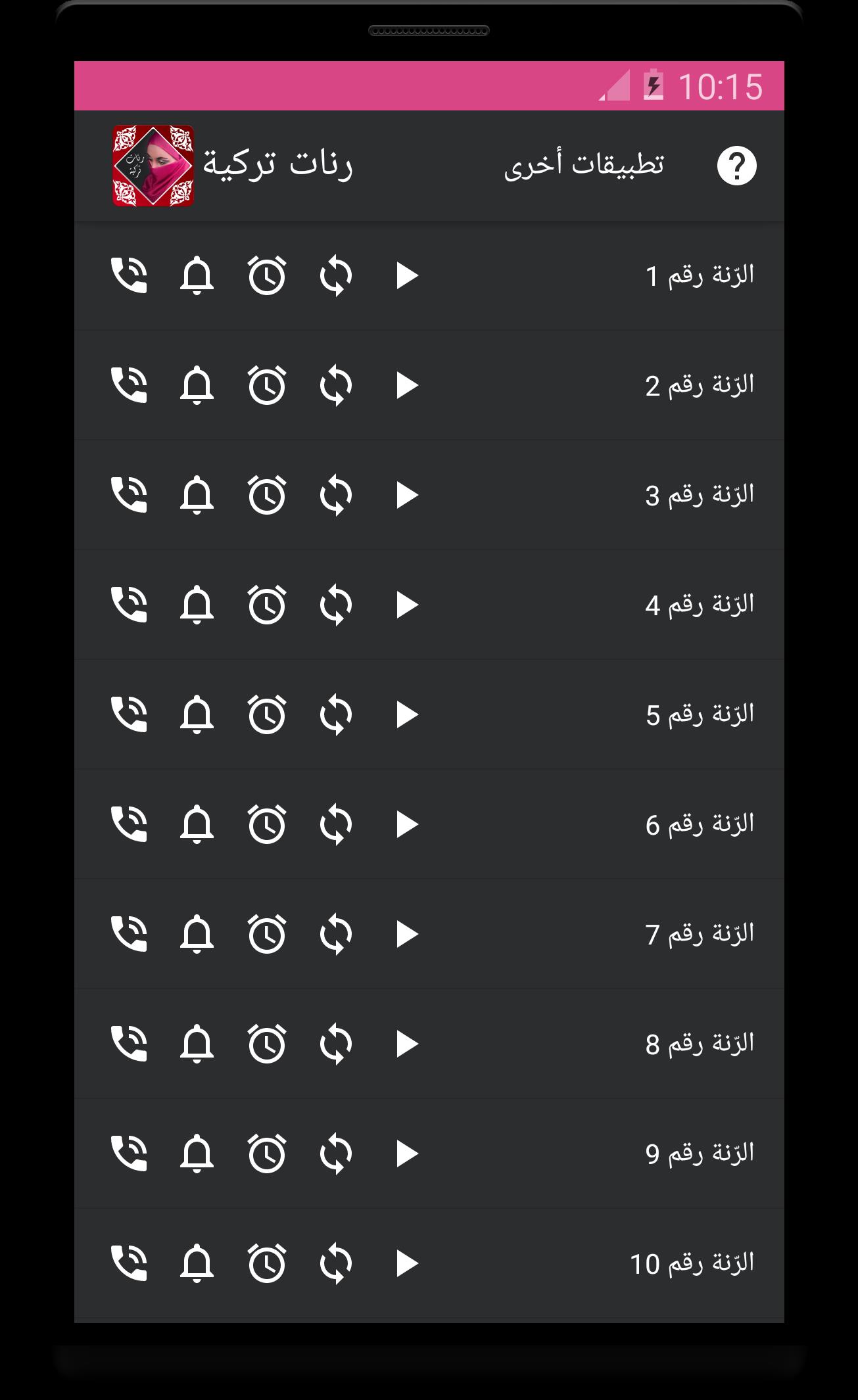Image resolution: width=858 pixels, height=1400 pixels.
Task: Set الرّنة رقم 1 as phone ringtone
Action: tap(129, 275)
